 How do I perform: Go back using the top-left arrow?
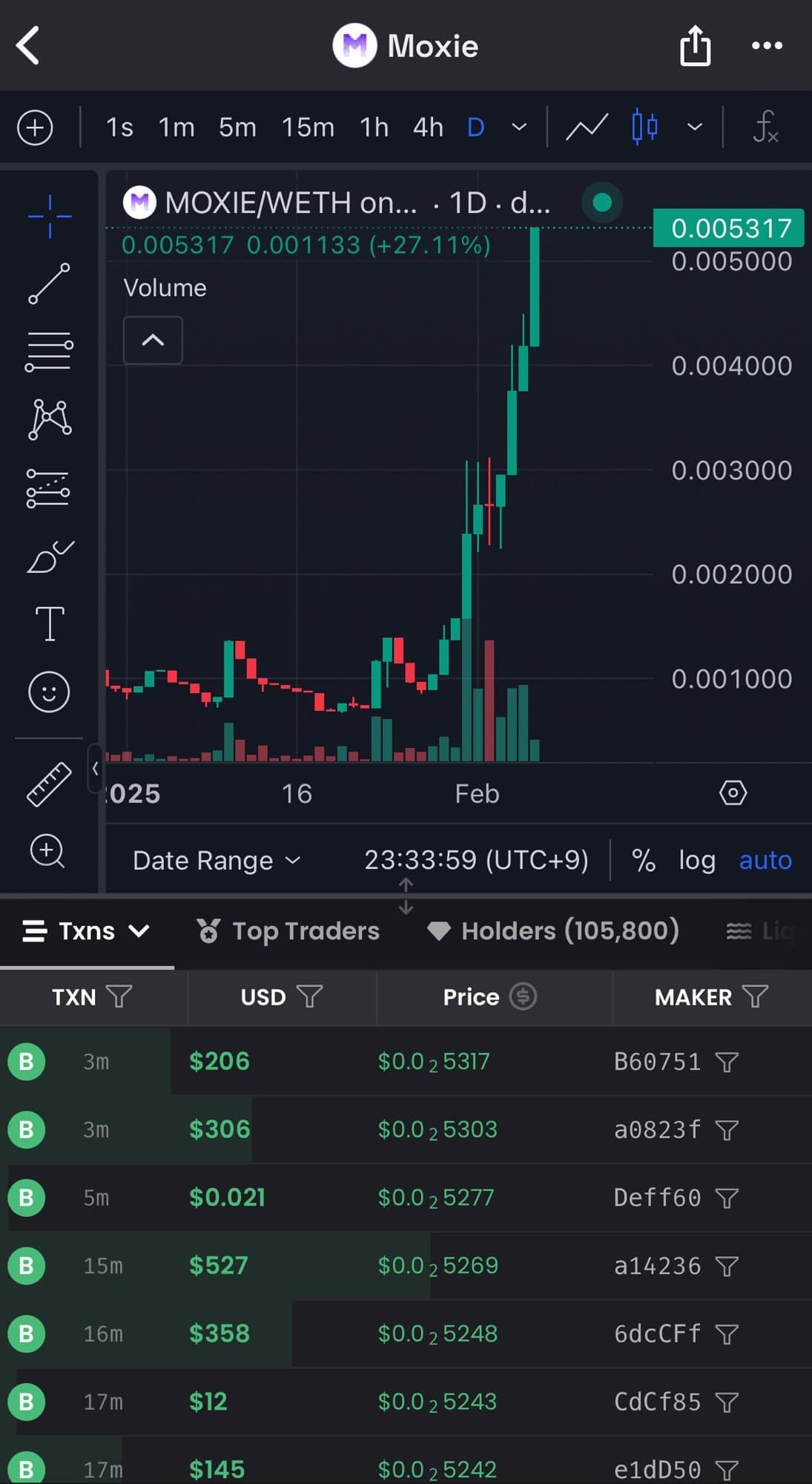(x=28, y=46)
